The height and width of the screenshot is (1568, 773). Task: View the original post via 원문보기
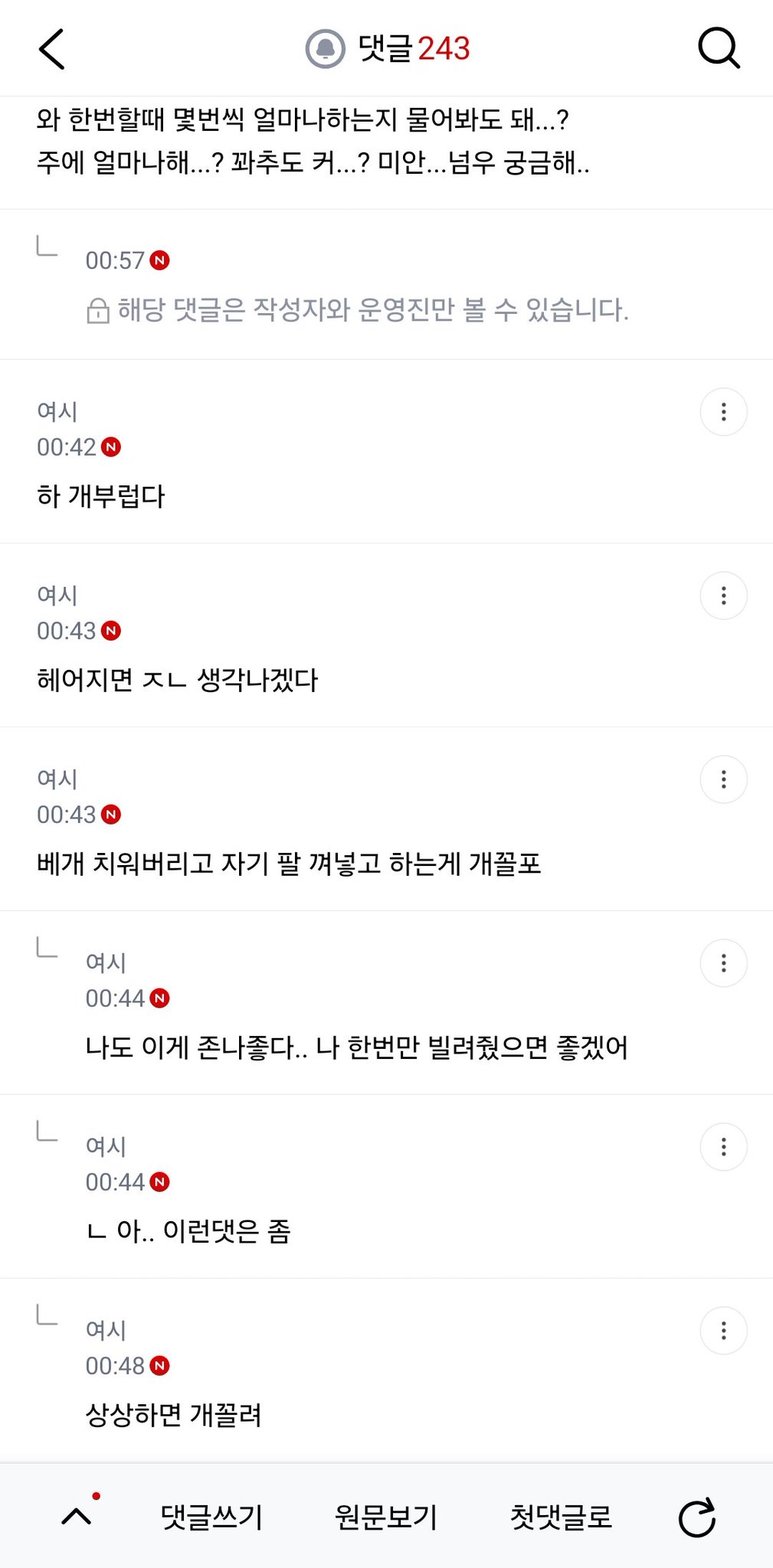click(x=386, y=1517)
